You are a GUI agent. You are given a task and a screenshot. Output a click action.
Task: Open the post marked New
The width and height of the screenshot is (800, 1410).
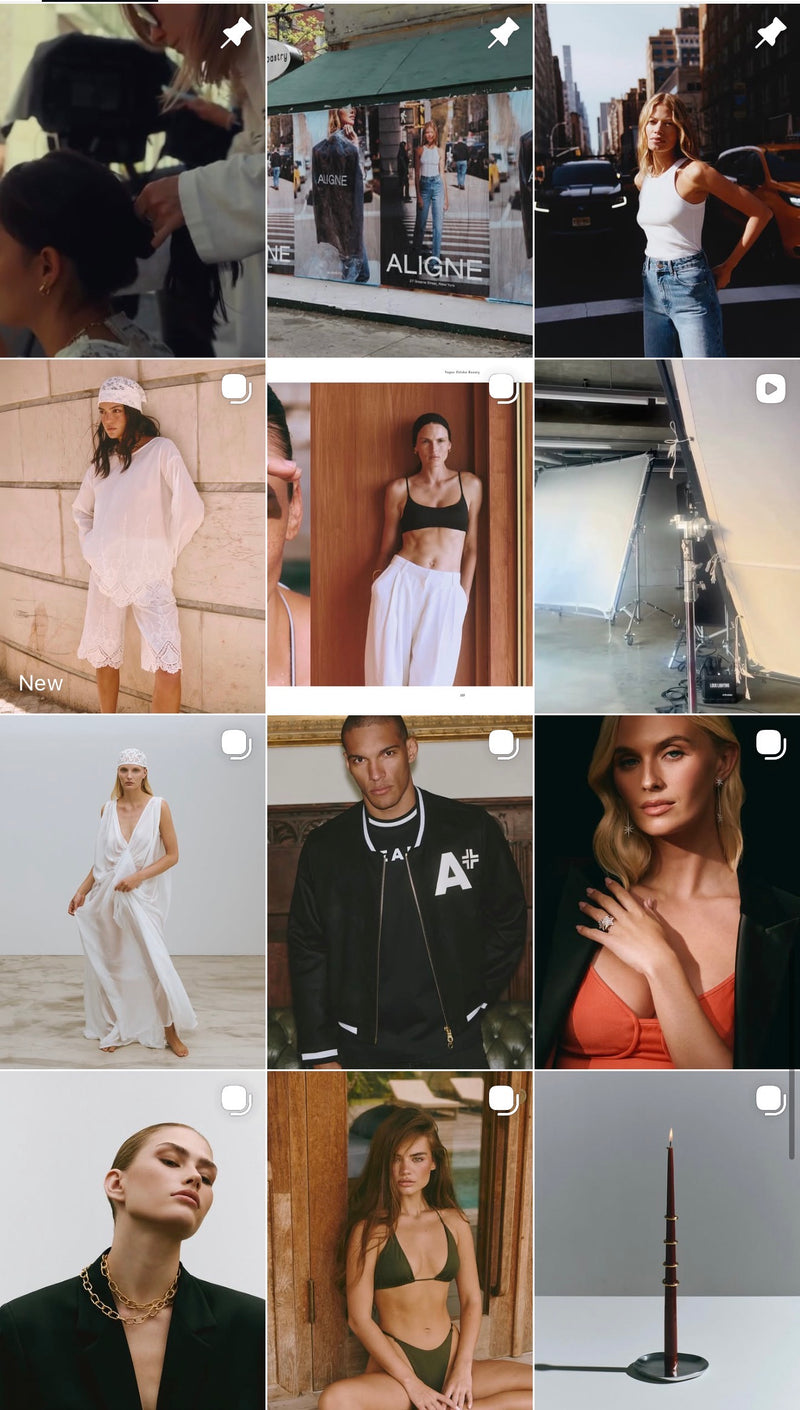132,536
